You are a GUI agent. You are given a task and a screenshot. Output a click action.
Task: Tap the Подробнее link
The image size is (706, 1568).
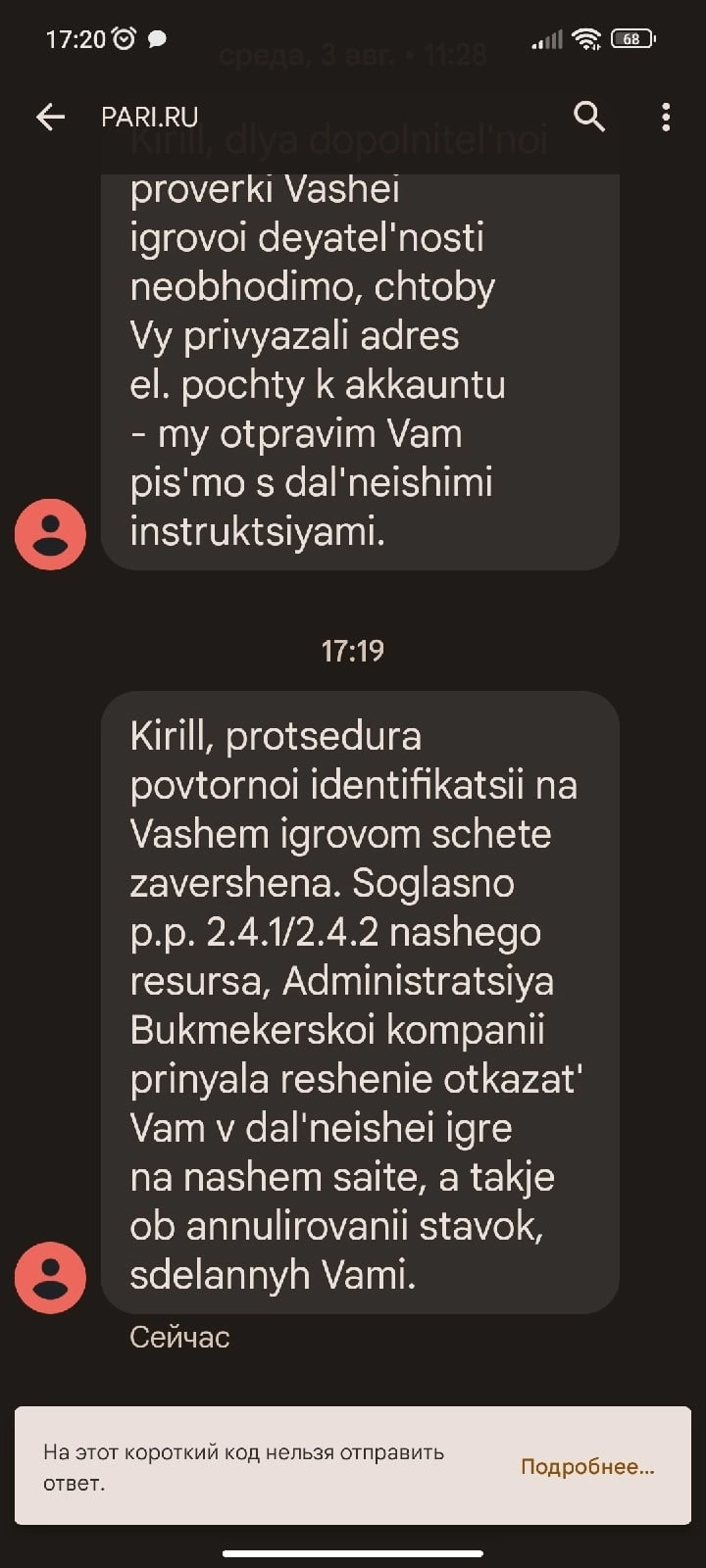(x=586, y=1467)
